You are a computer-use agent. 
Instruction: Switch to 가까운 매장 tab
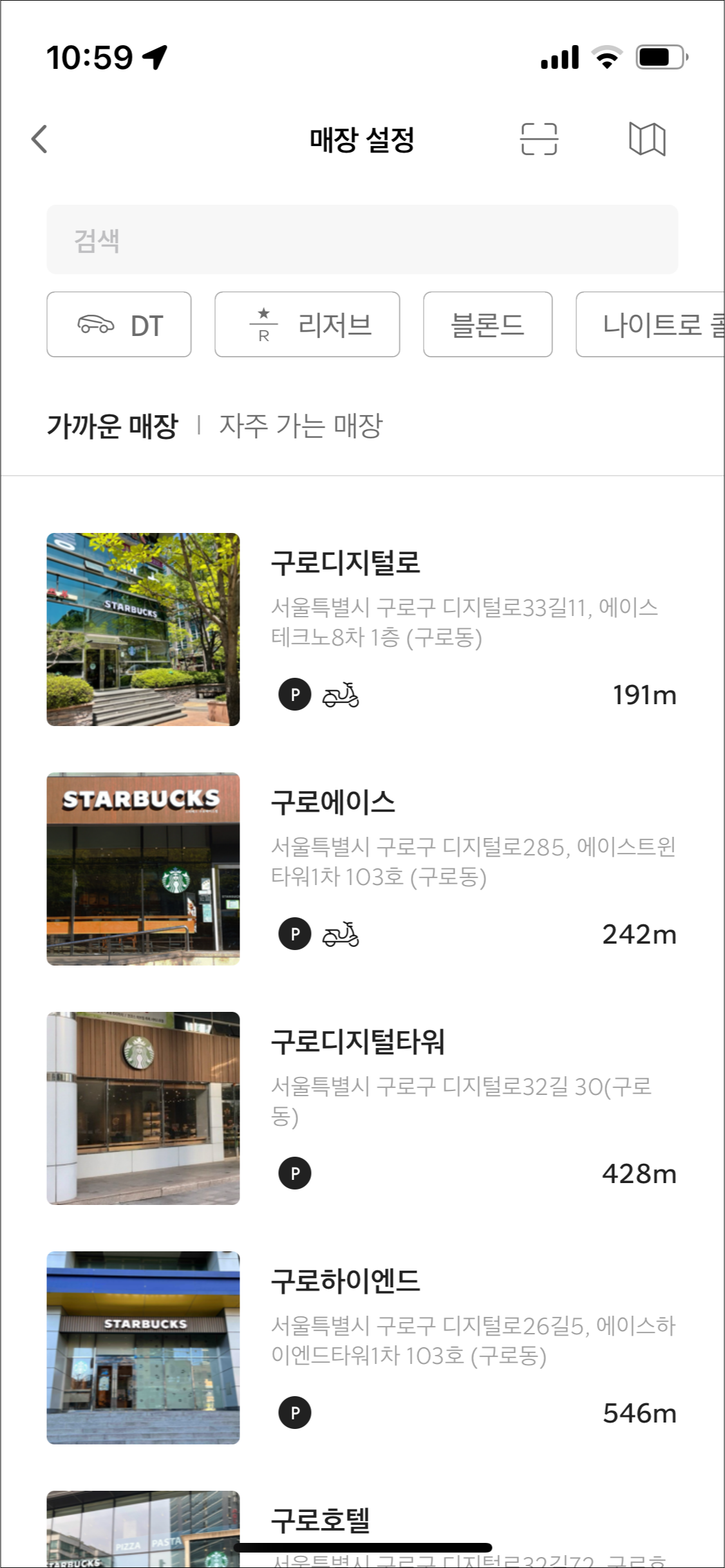[x=112, y=425]
